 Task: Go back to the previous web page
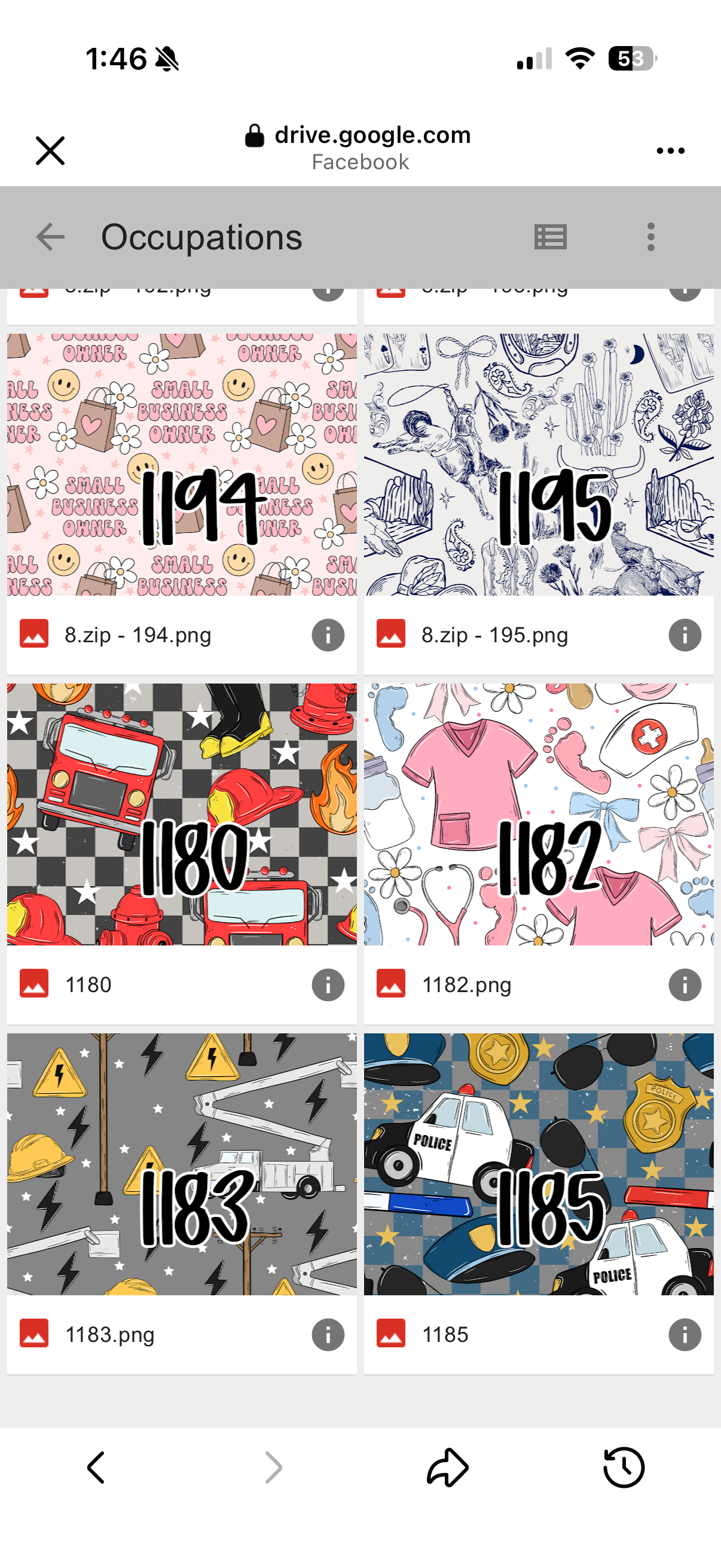[96, 1467]
